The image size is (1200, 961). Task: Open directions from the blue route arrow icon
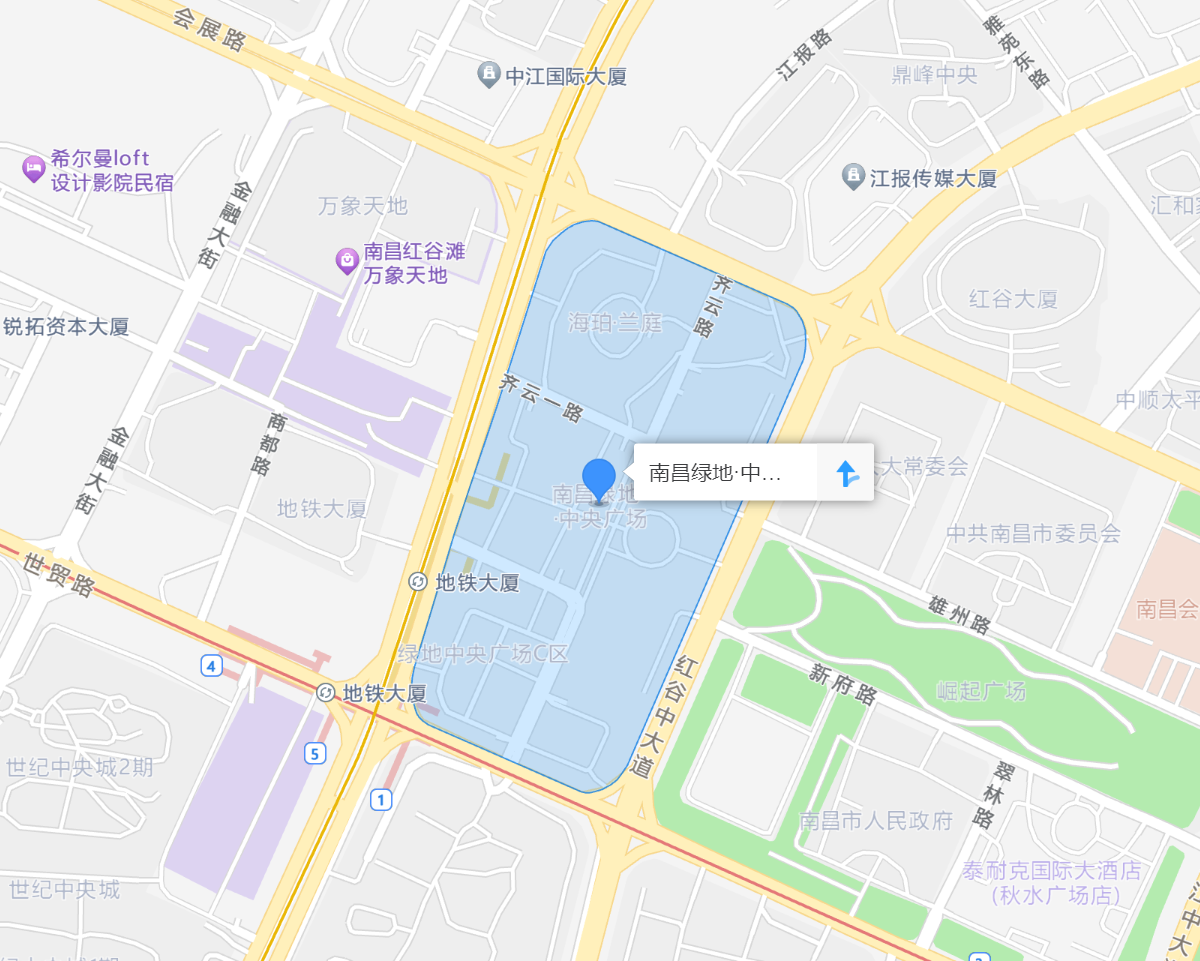pyautogui.click(x=846, y=473)
